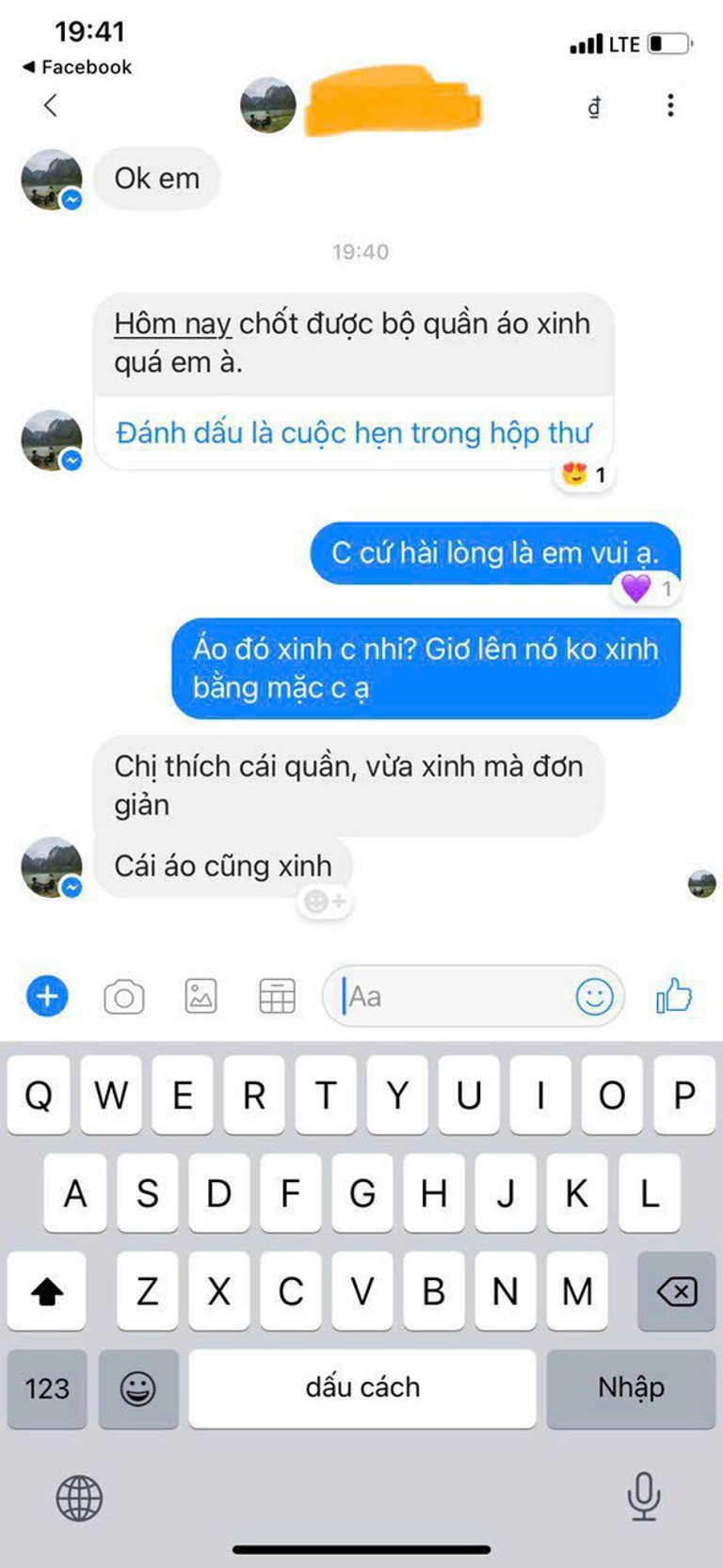Return to Facebook via the back link
This screenshot has width=723, height=1568.
pyautogui.click(x=77, y=67)
